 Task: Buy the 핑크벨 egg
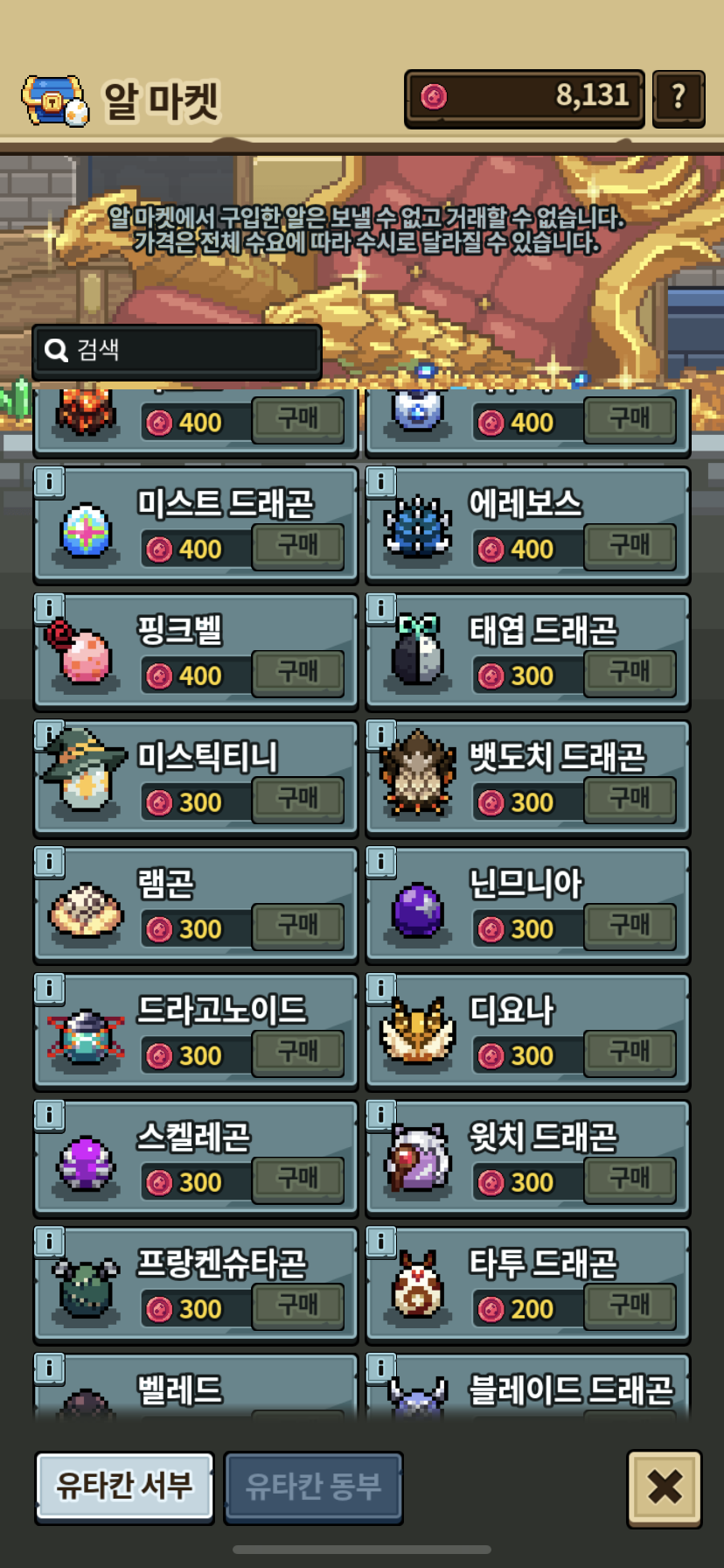297,674
